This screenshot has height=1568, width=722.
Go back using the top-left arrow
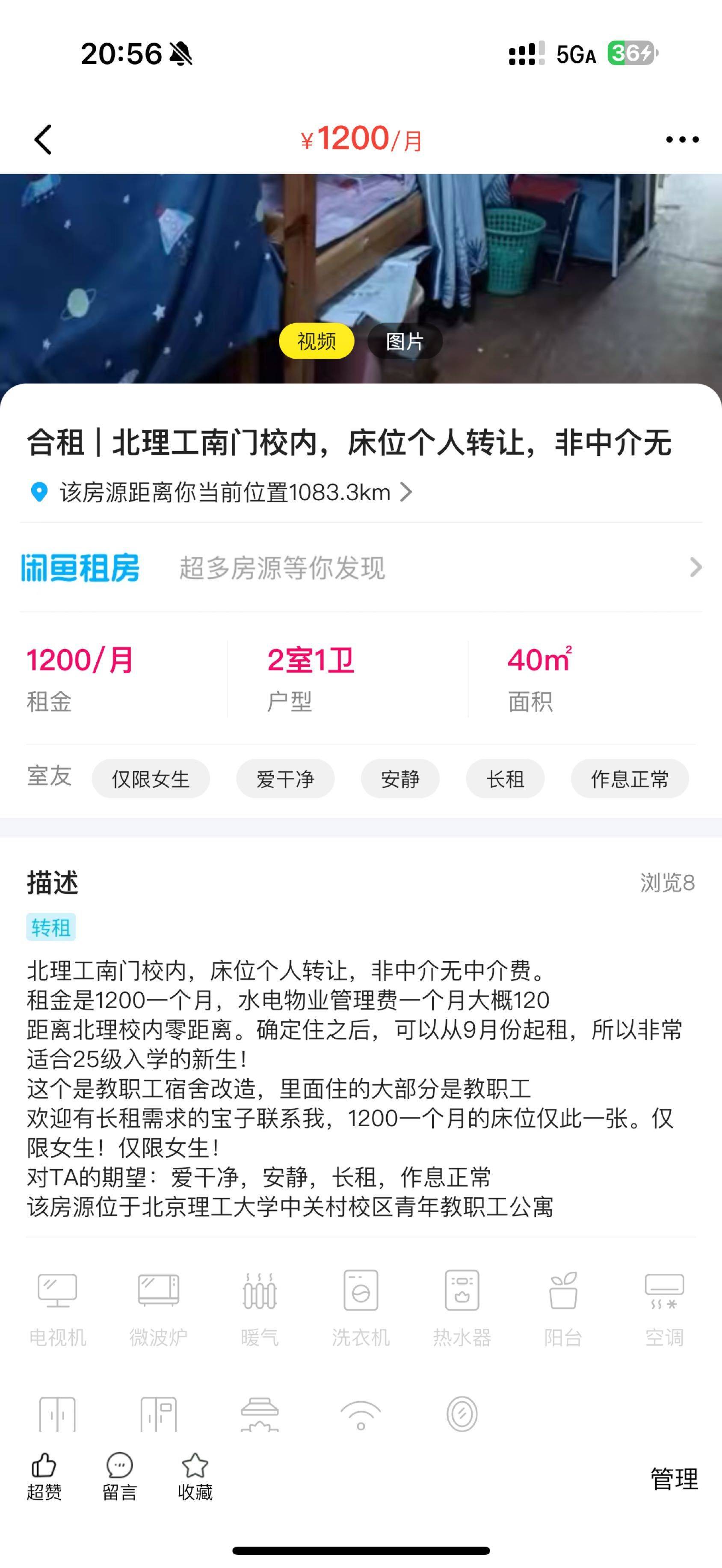click(x=43, y=140)
